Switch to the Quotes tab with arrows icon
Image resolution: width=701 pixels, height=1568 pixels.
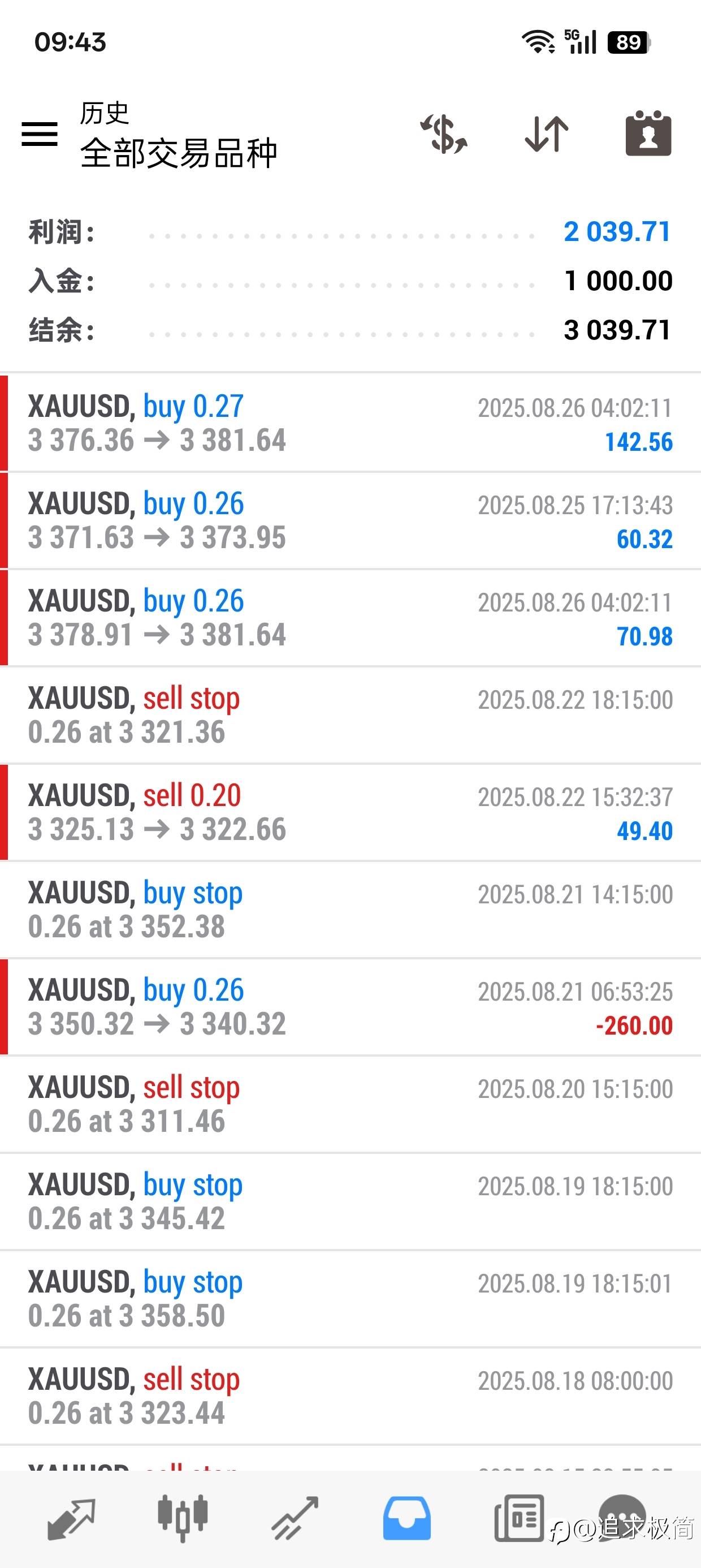click(x=71, y=1519)
